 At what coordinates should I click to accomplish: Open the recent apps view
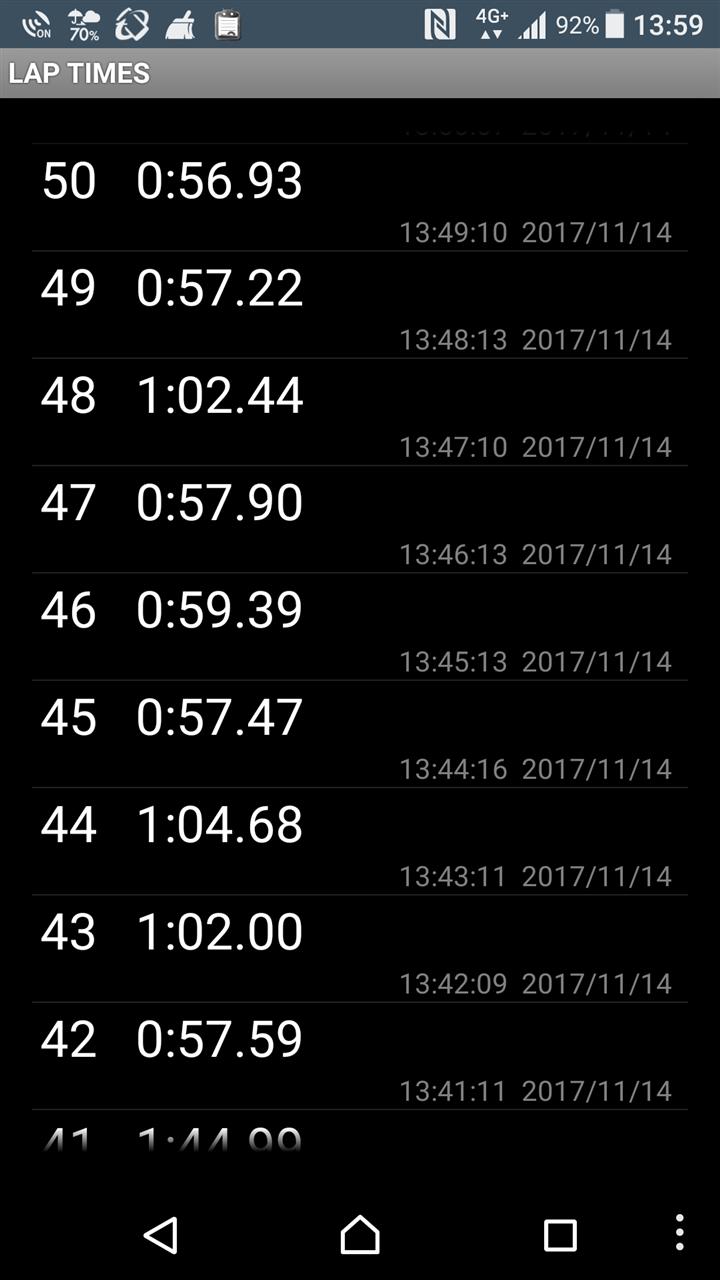tap(560, 1235)
